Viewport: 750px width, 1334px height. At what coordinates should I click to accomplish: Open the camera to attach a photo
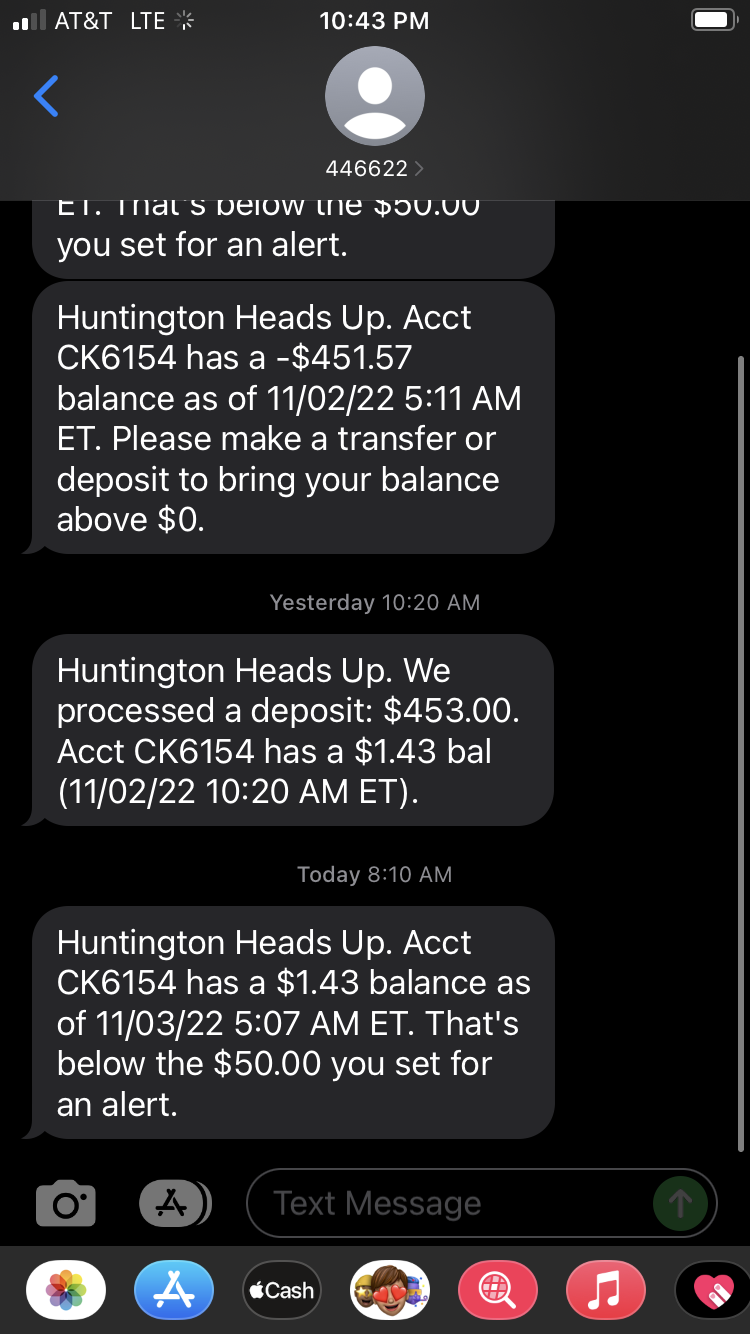point(66,1203)
